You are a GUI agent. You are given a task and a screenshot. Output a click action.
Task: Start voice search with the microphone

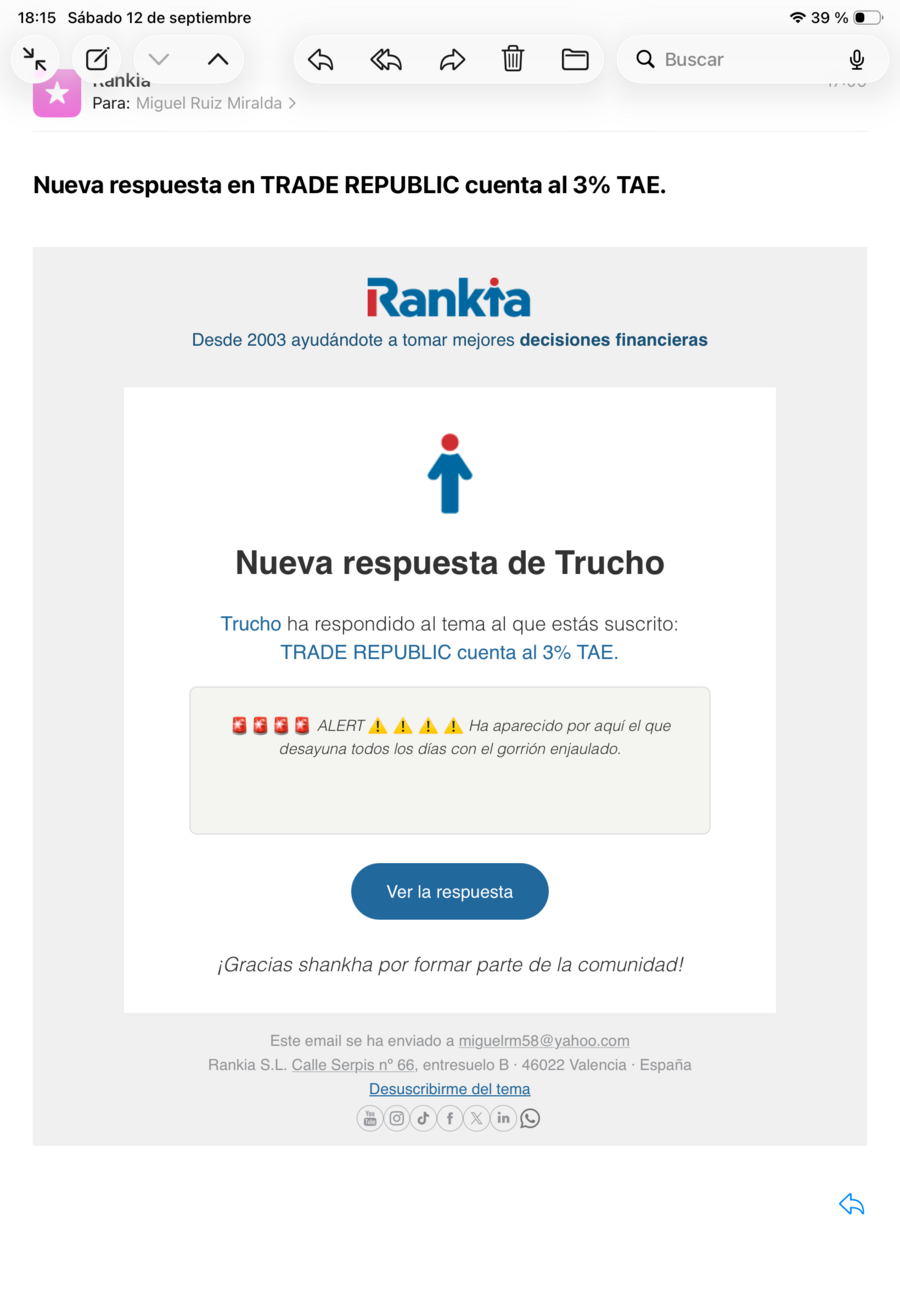857,59
